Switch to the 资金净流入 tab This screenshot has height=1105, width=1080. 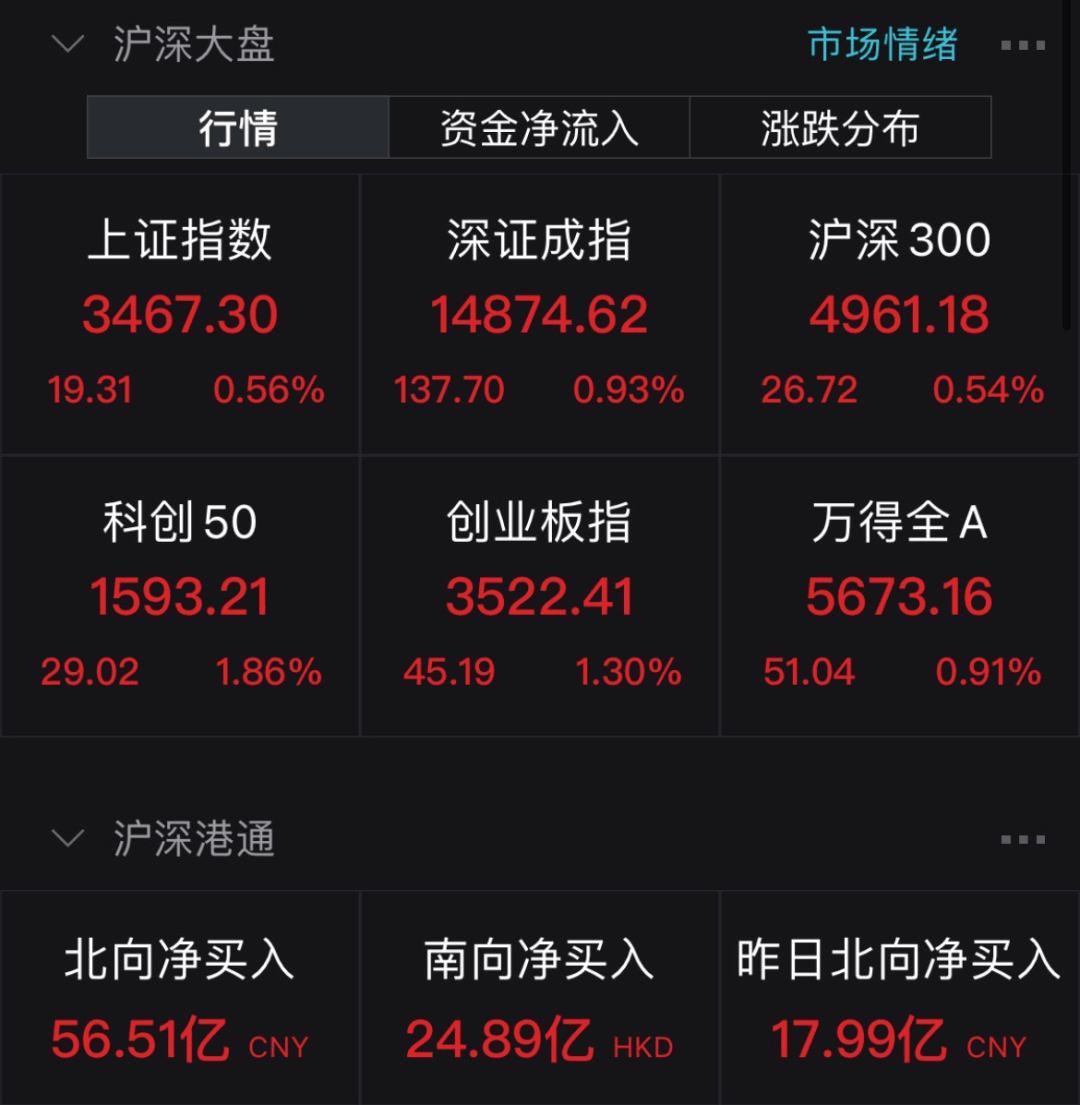point(538,127)
